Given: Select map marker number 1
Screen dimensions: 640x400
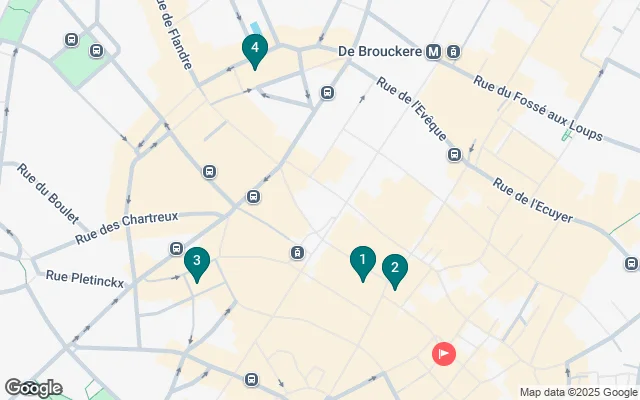Looking at the screenshot, I should [x=362, y=262].
